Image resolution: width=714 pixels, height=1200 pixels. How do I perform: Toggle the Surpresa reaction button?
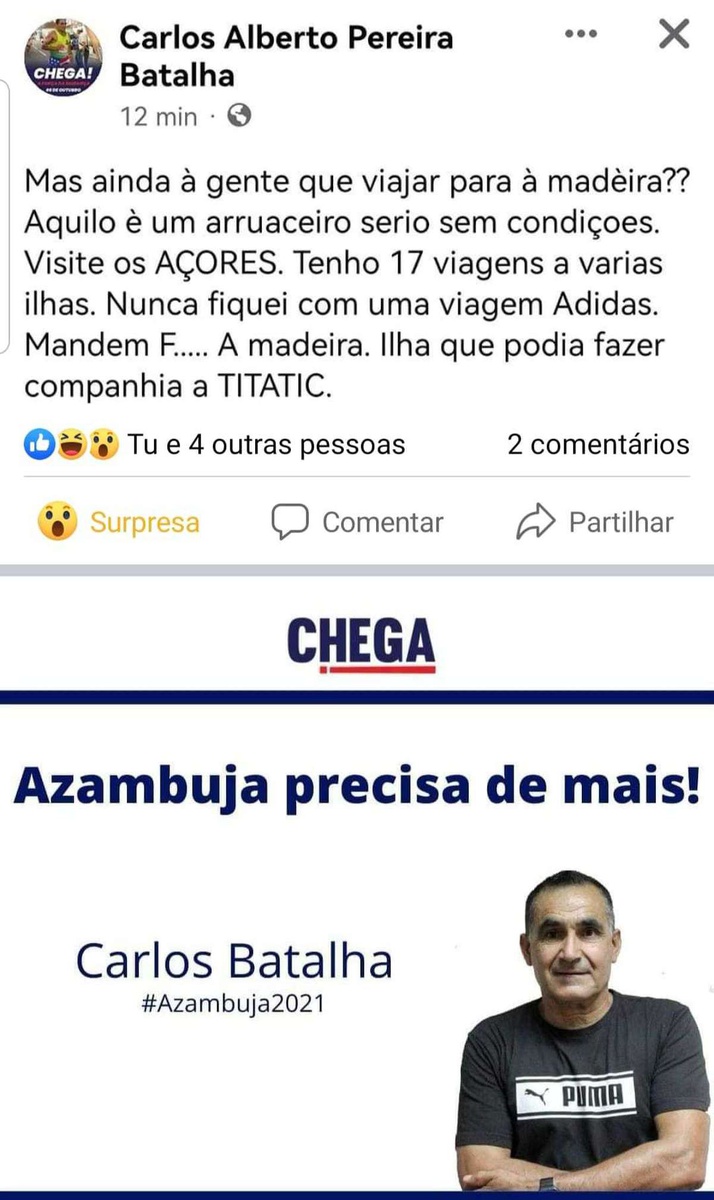[x=118, y=522]
